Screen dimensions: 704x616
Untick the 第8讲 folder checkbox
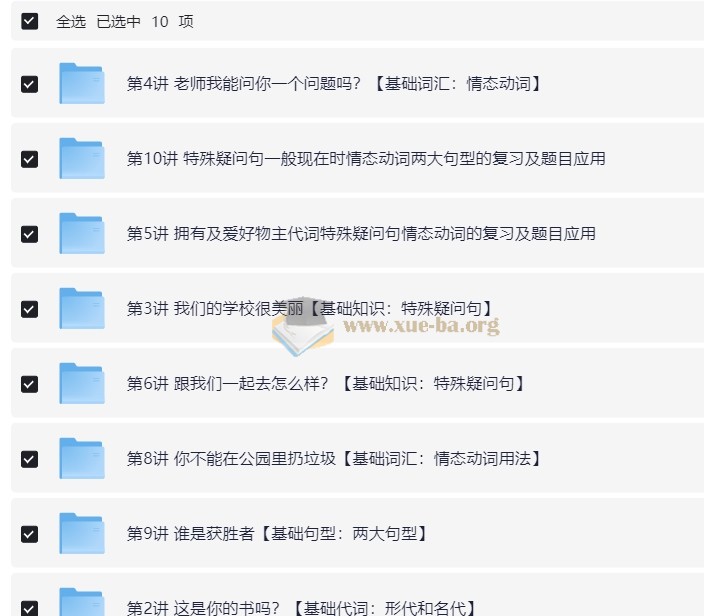coord(29,459)
